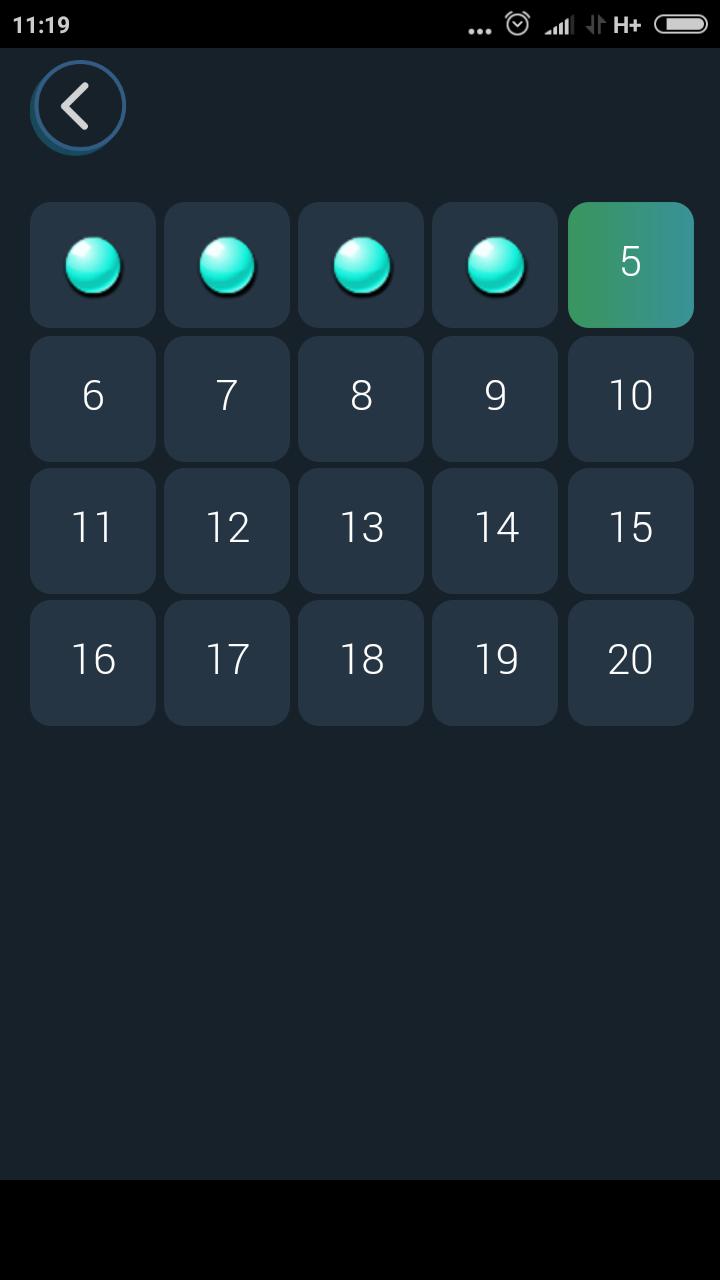Tap level 9
720x1280 pixels.
[x=495, y=398]
